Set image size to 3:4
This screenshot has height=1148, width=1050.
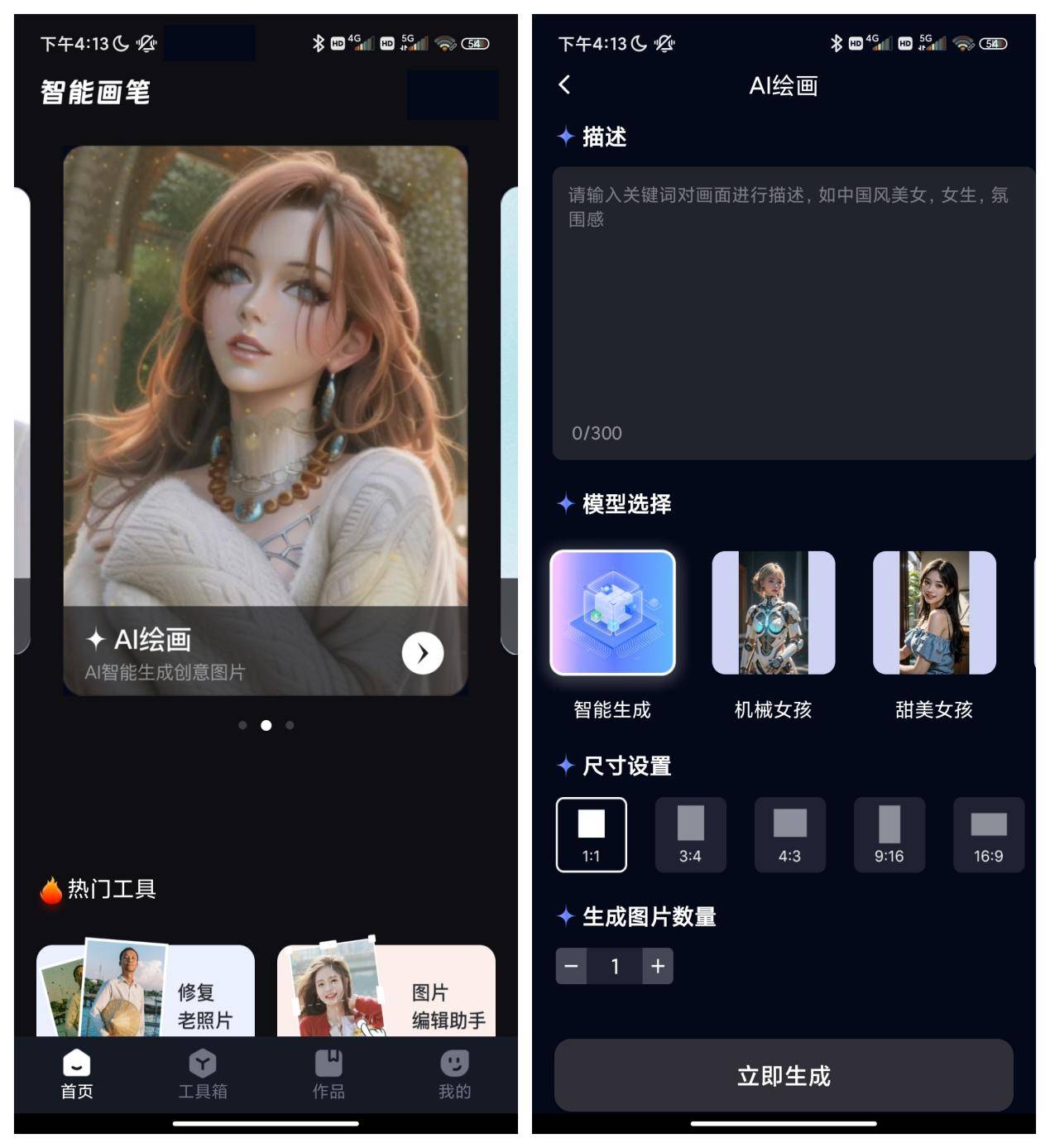tap(690, 834)
